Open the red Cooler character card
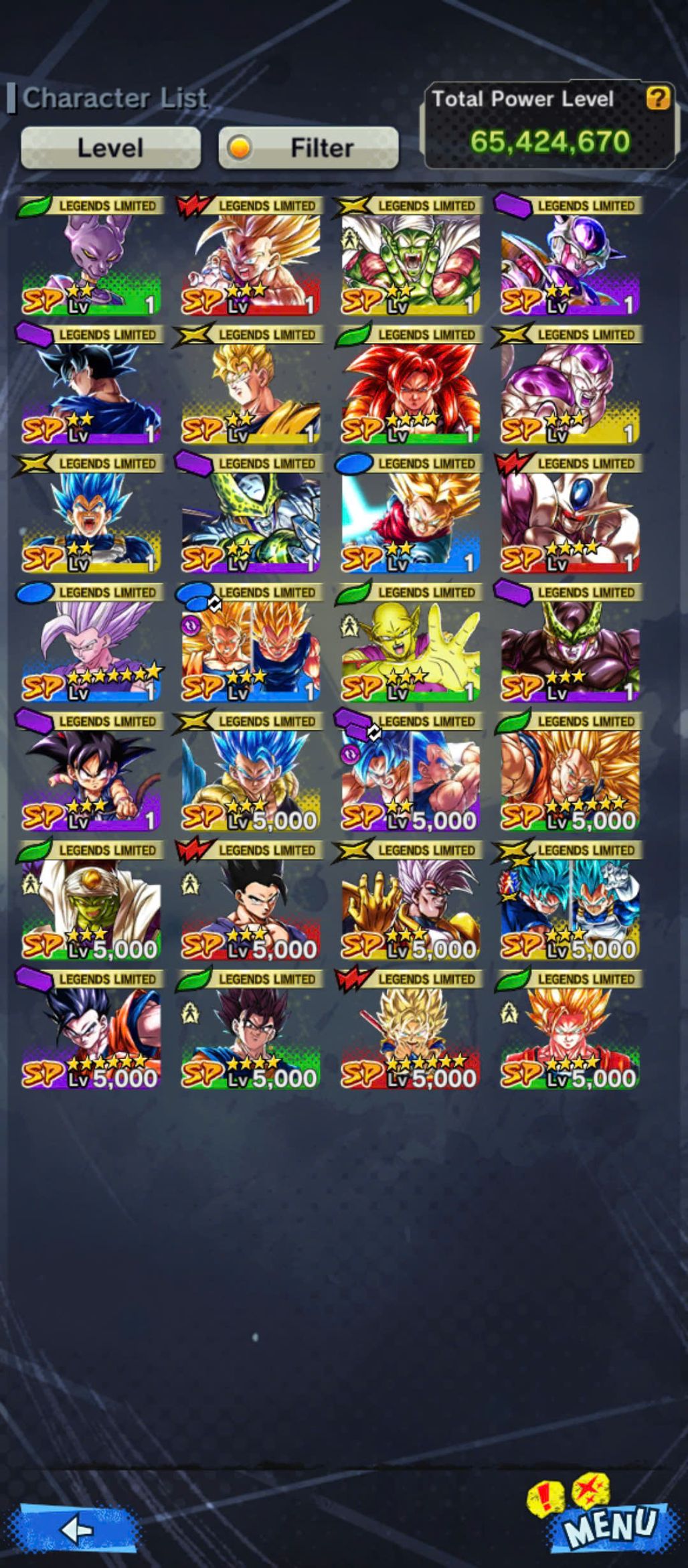This screenshot has width=688, height=1568. (x=570, y=516)
